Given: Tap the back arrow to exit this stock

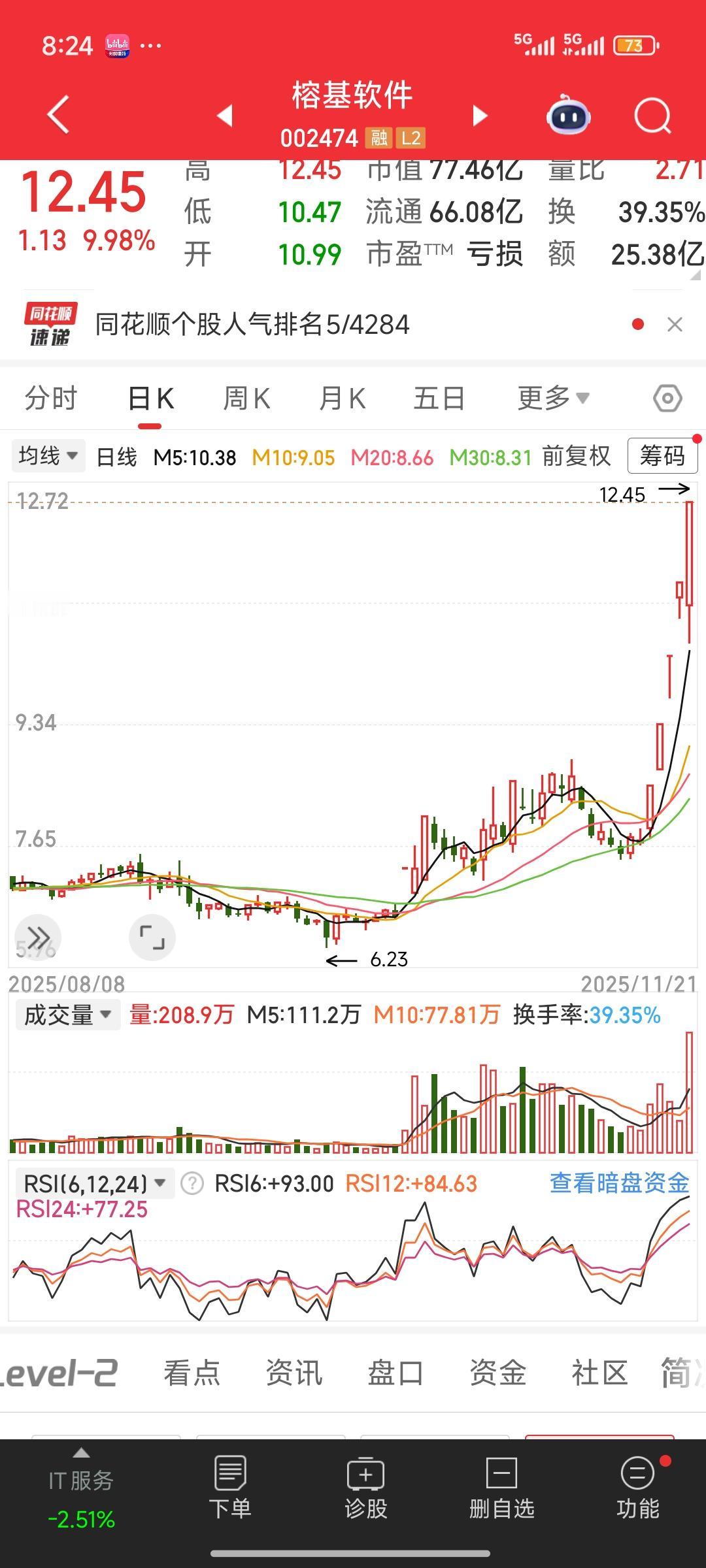Looking at the screenshot, I should (x=58, y=114).
